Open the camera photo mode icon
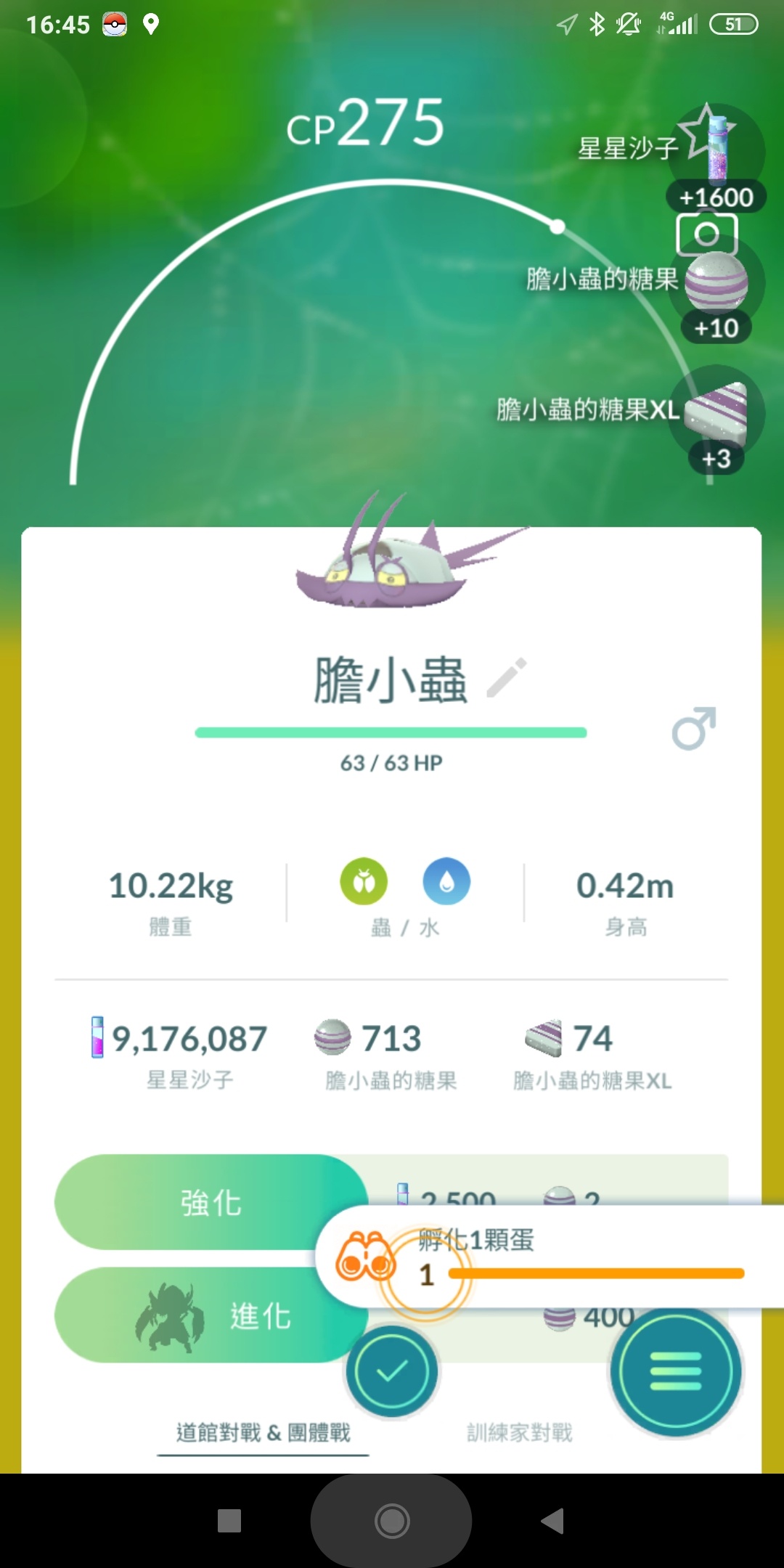Image resolution: width=784 pixels, height=1568 pixels. [706, 234]
